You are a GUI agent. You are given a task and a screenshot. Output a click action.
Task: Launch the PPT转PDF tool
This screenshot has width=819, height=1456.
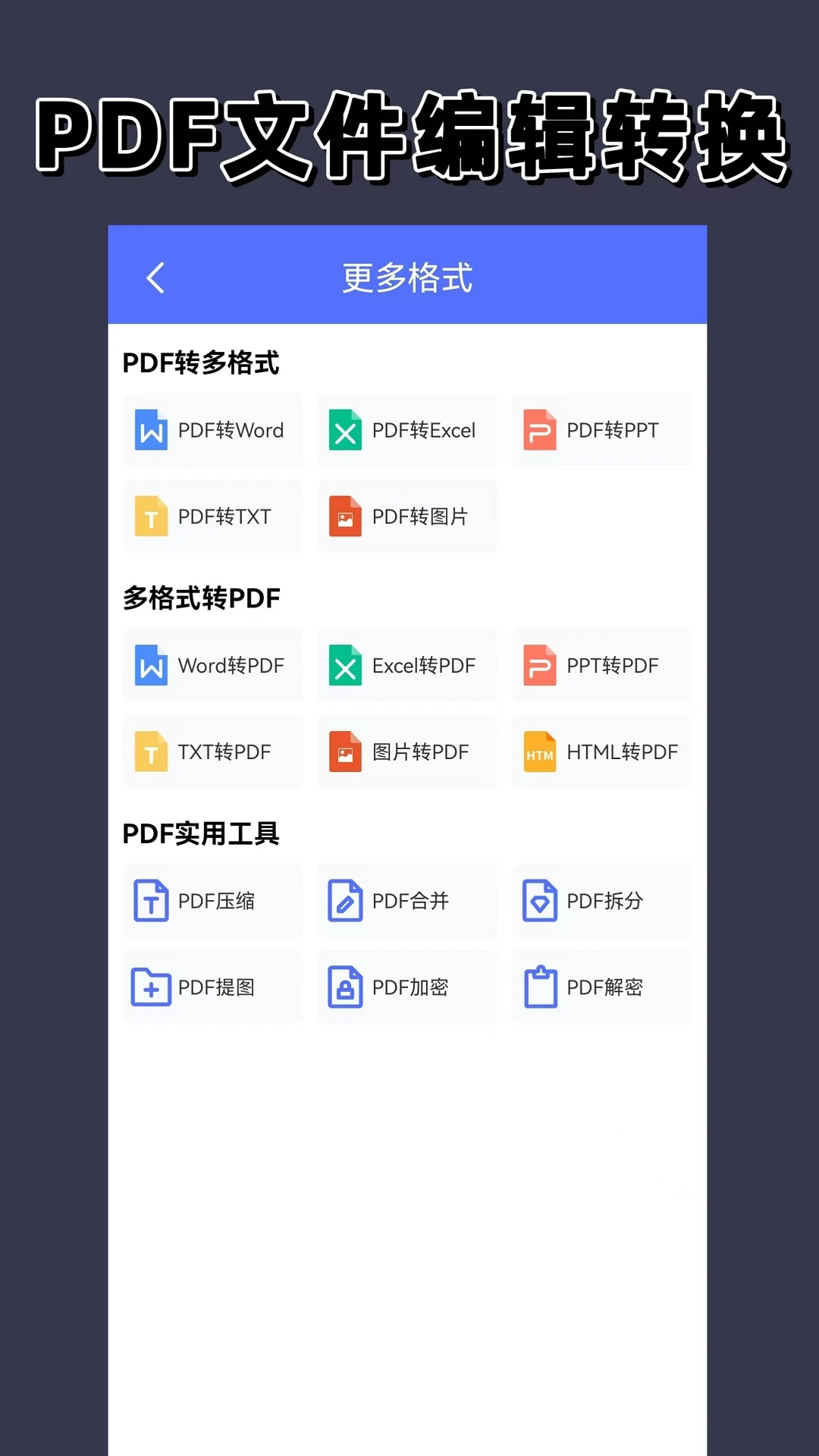point(601,666)
